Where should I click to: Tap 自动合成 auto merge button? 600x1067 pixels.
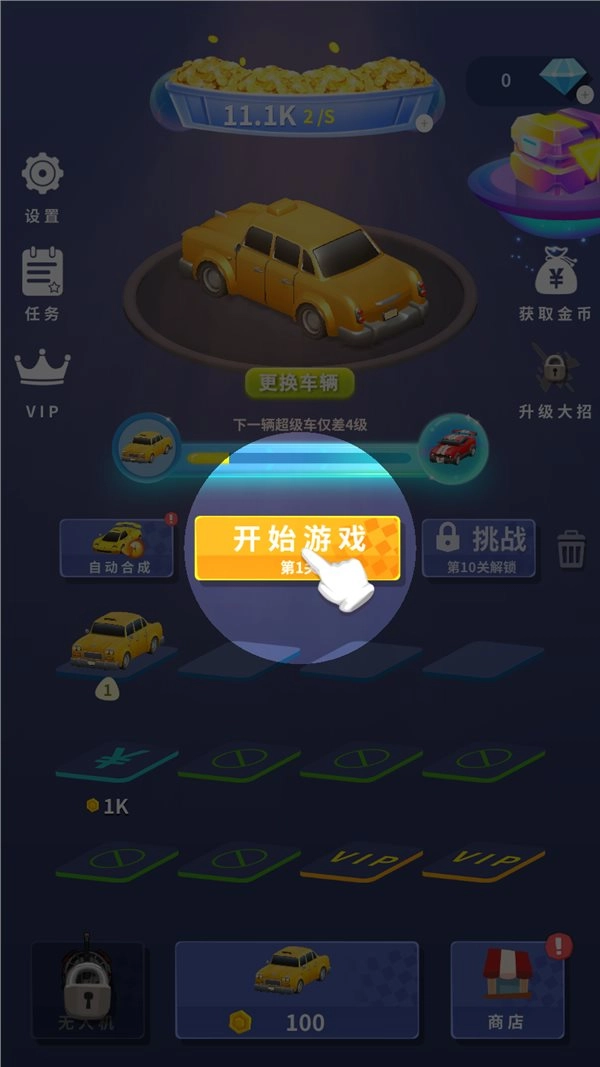pos(116,547)
